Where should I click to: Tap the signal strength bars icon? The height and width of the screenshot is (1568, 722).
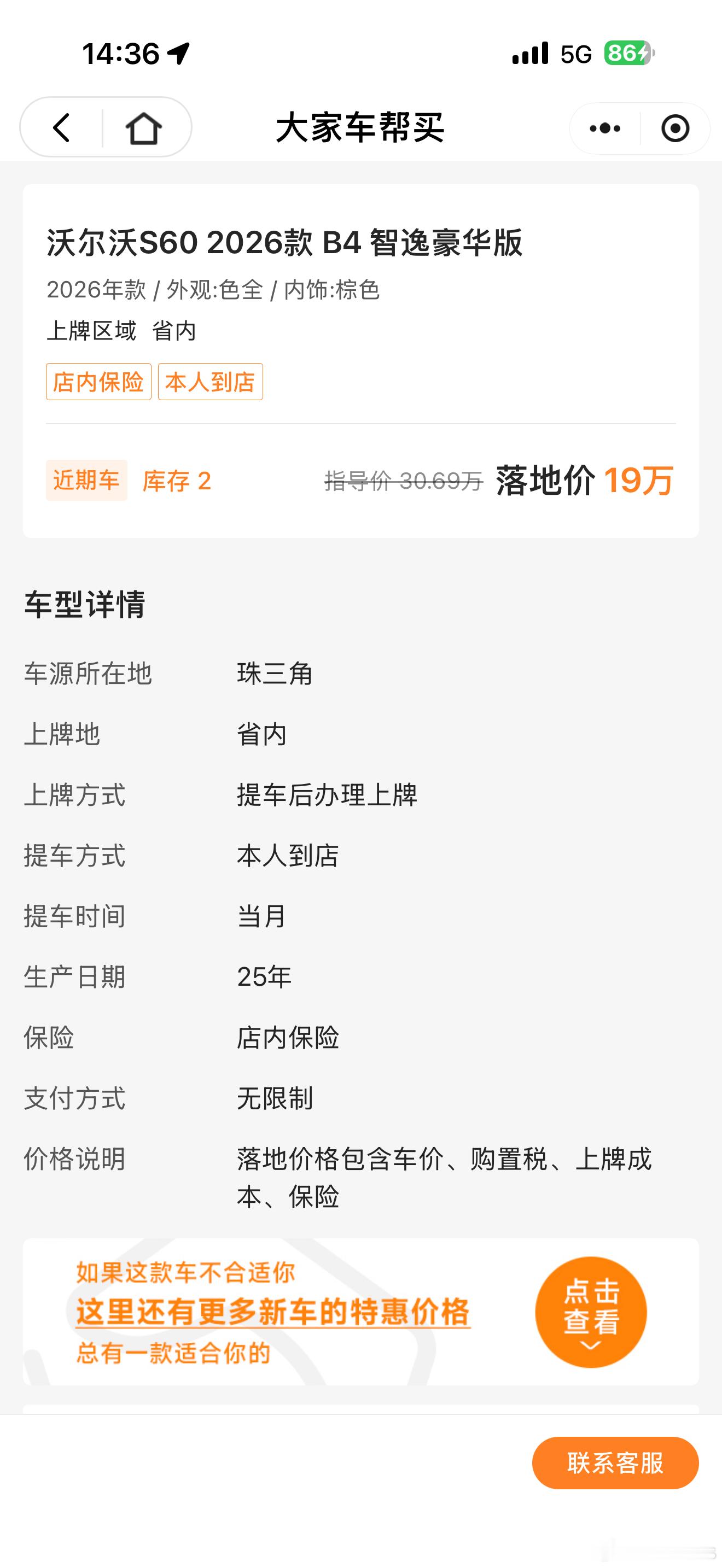coord(530,54)
